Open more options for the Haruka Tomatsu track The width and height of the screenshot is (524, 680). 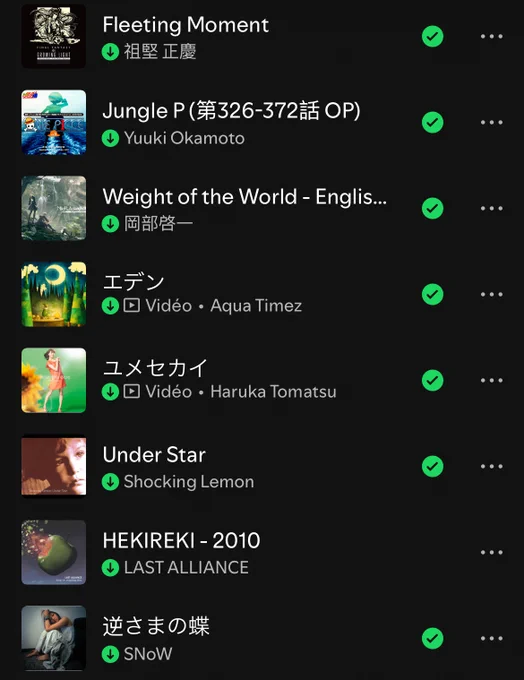pyautogui.click(x=491, y=380)
